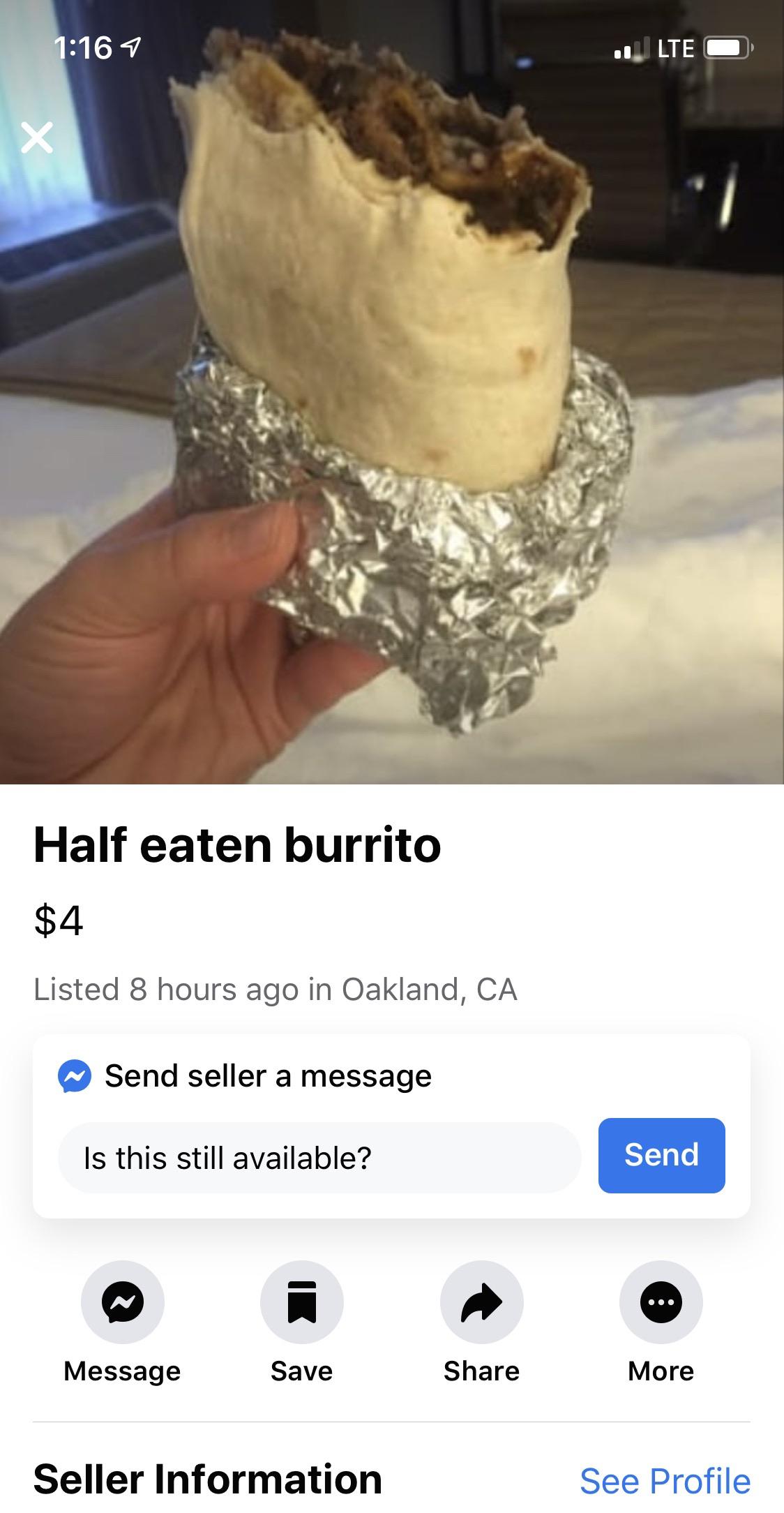Save the burrito listing with the bookmark icon
The width and height of the screenshot is (784, 1513).
(301, 1302)
